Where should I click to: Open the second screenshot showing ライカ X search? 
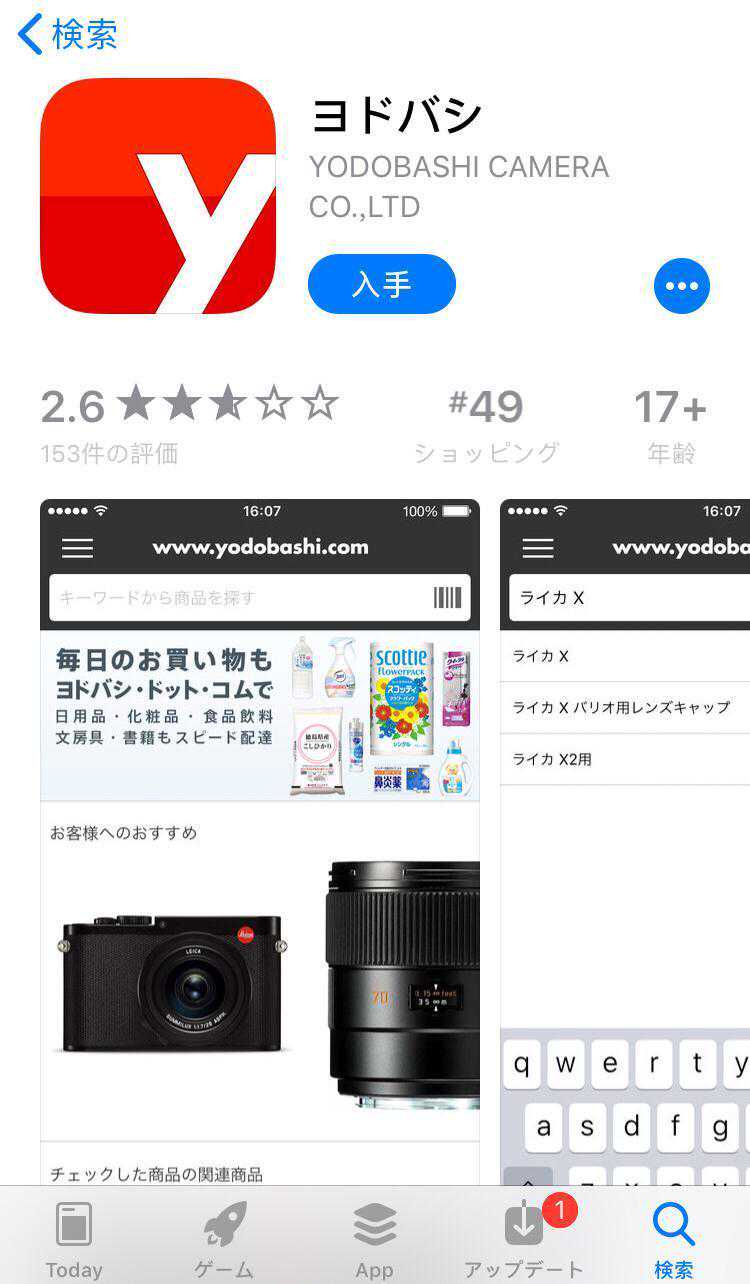(625, 840)
